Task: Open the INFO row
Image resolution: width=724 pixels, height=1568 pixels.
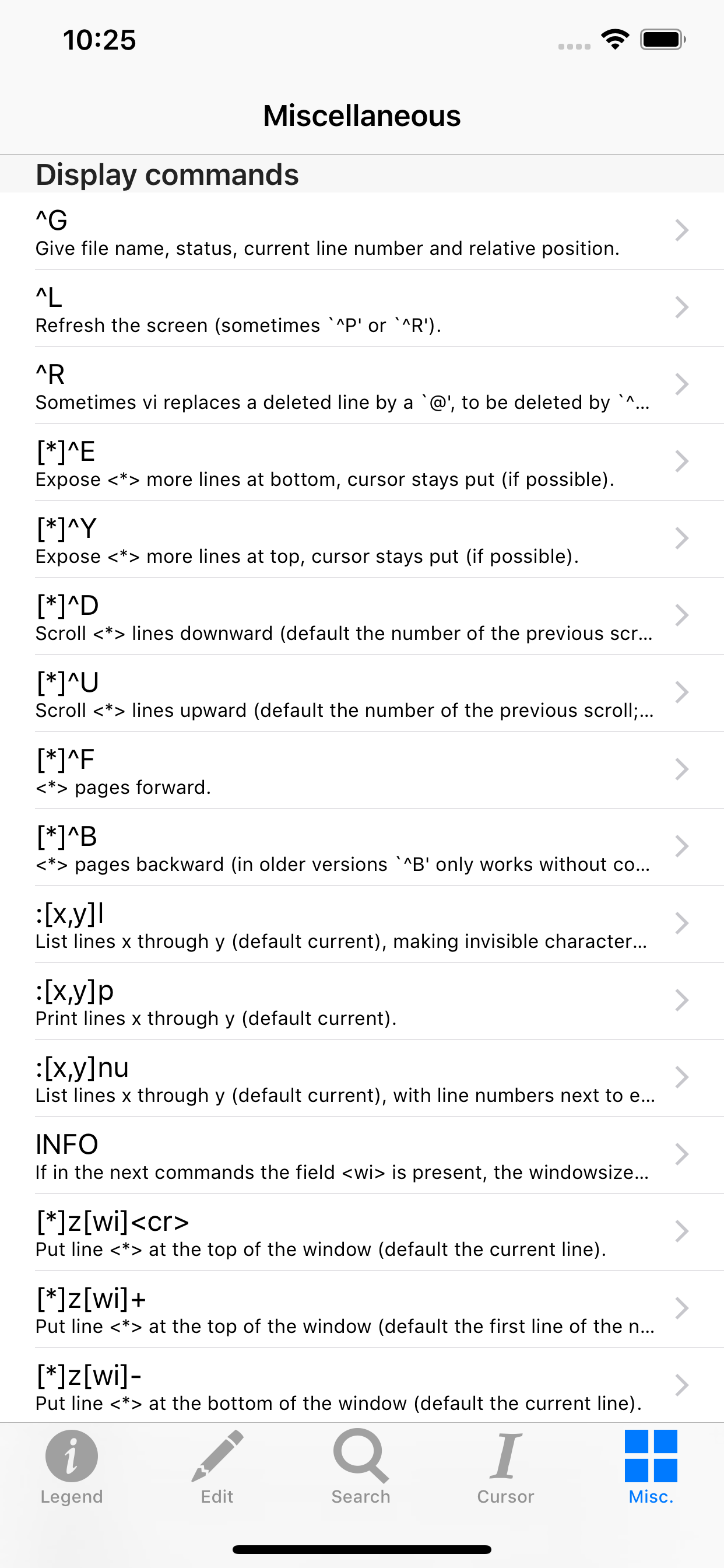Action: (x=362, y=1154)
